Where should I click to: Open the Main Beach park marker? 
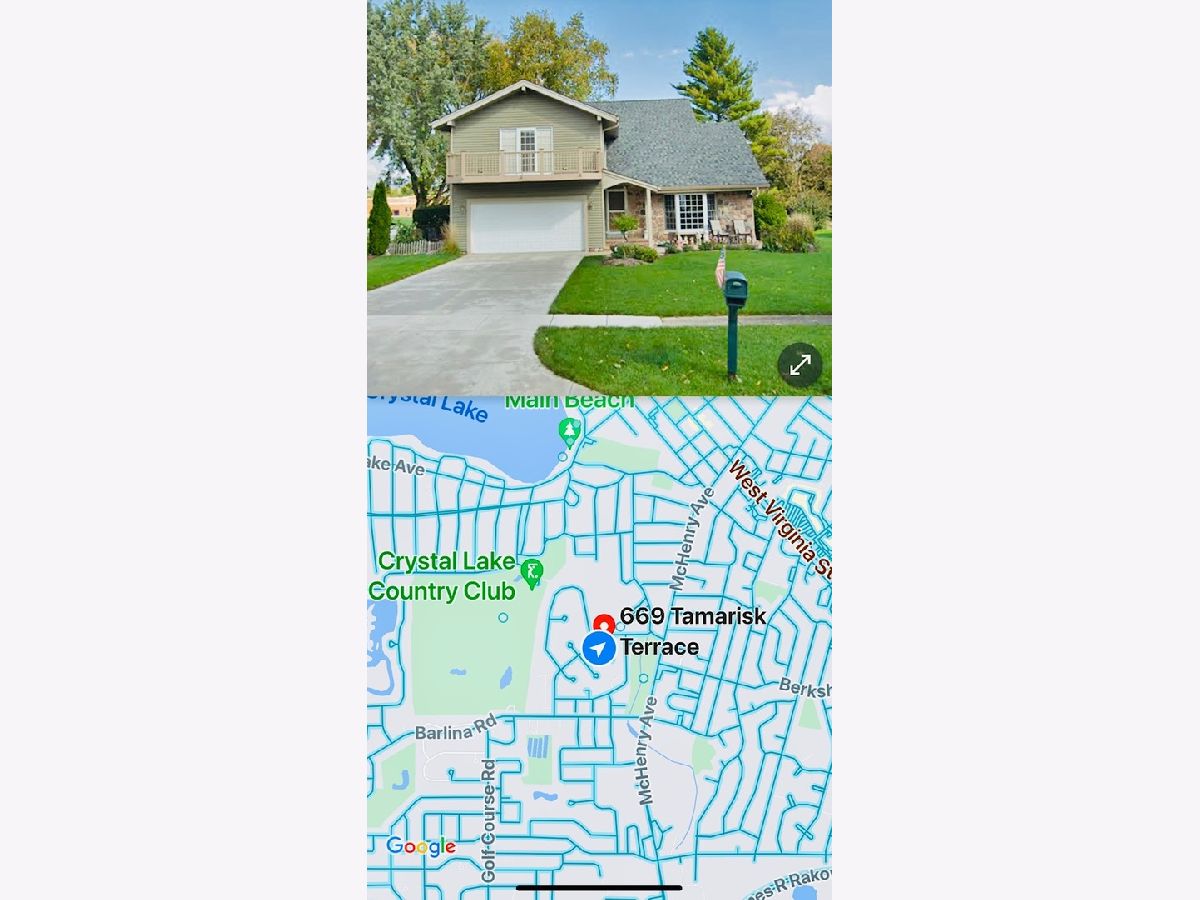(570, 431)
